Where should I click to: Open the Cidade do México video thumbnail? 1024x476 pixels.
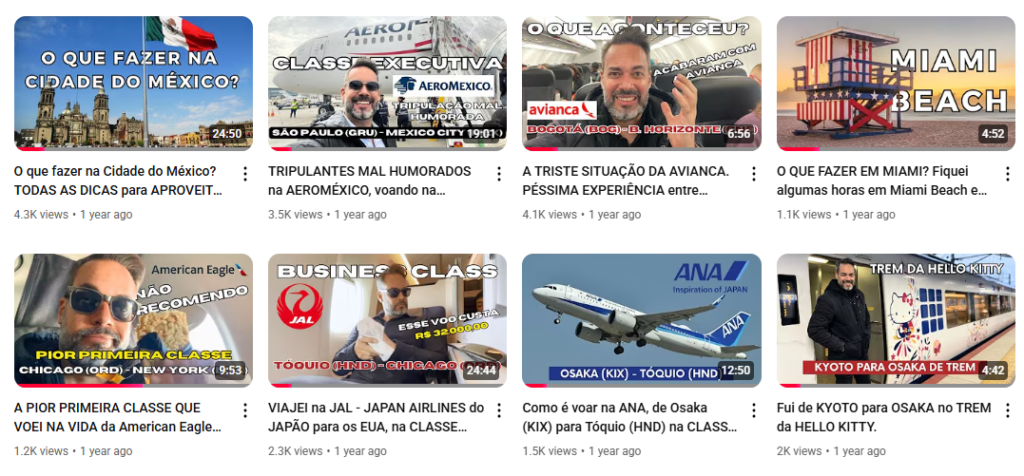133,83
